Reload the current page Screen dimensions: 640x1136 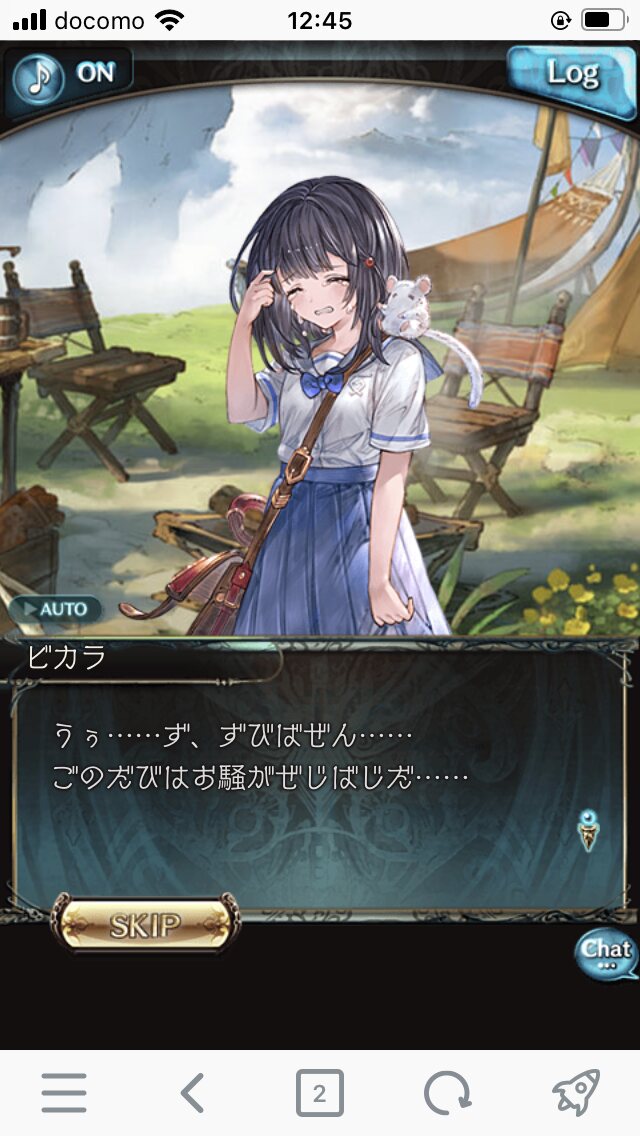447,1093
